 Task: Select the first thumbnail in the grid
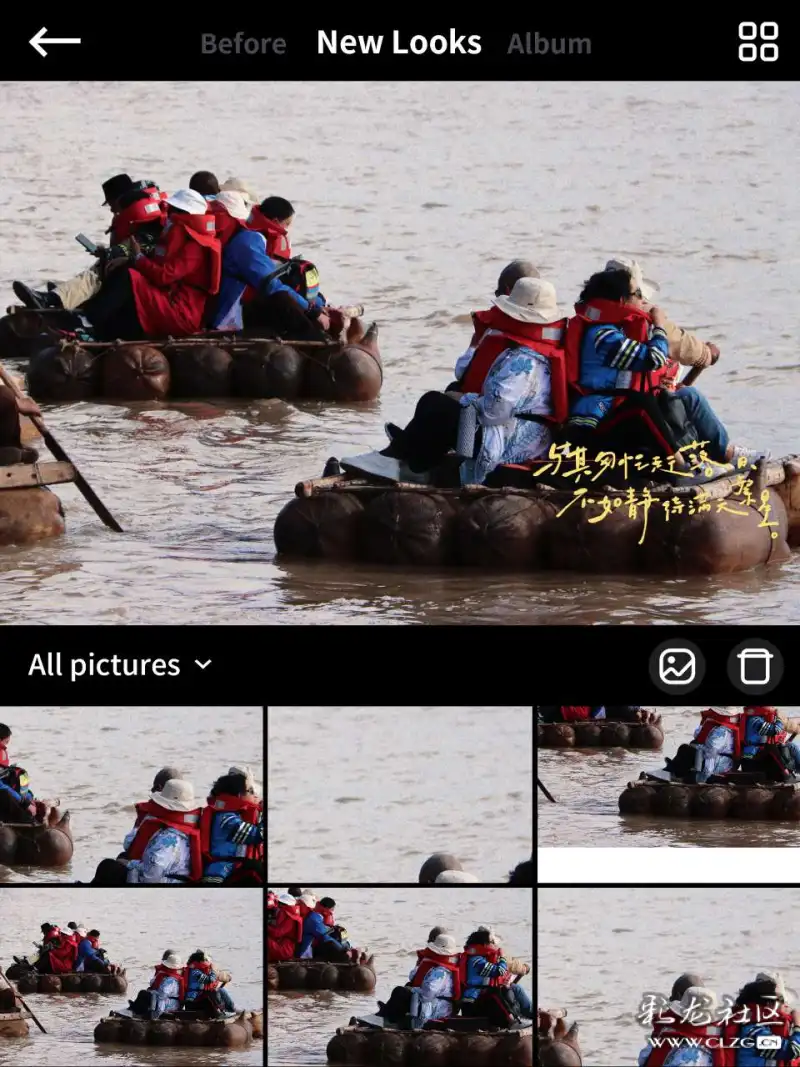click(x=131, y=795)
